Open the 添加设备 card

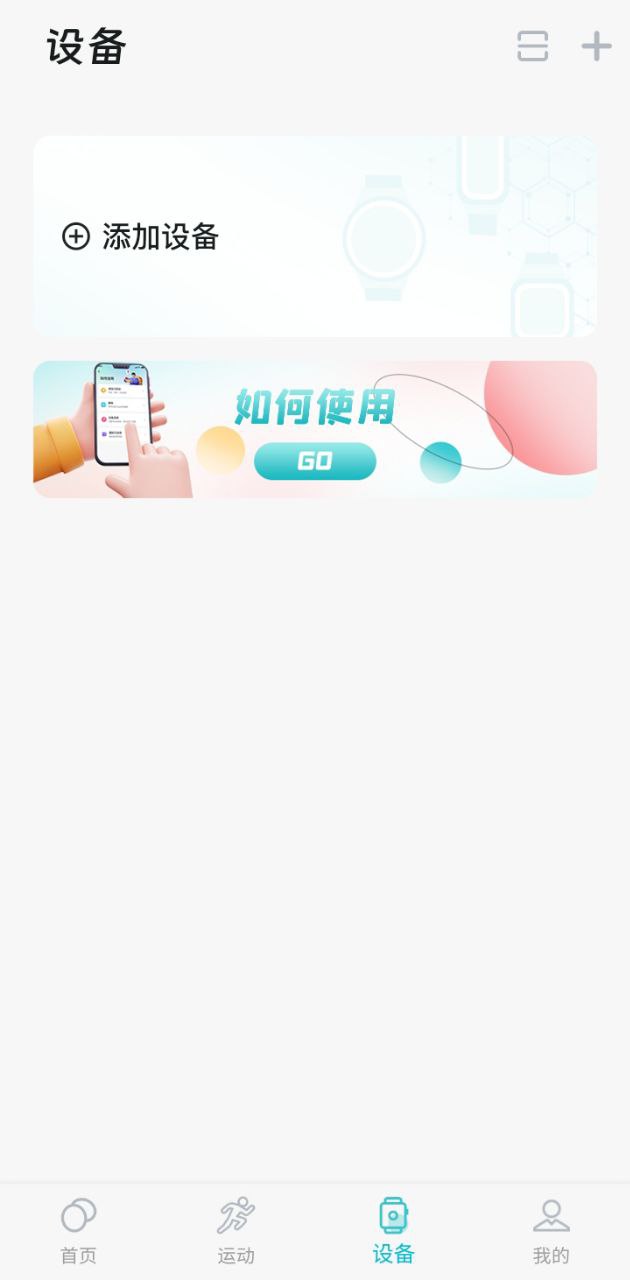[x=314, y=237]
